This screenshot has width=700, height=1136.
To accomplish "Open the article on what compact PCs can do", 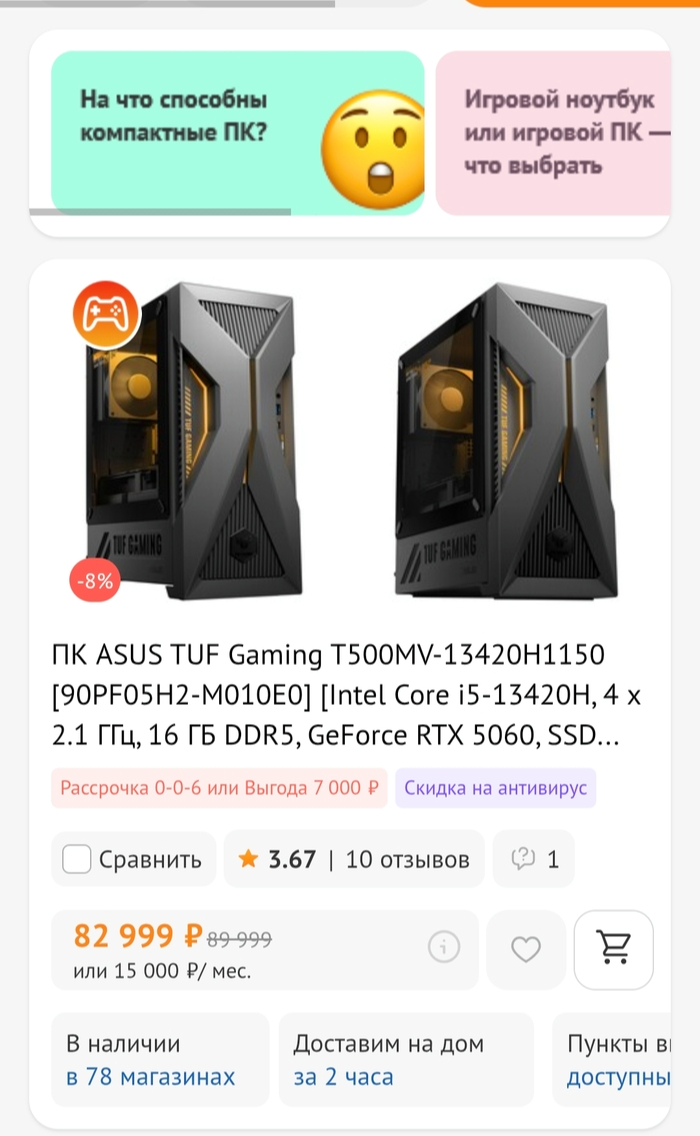I will pyautogui.click(x=237, y=132).
